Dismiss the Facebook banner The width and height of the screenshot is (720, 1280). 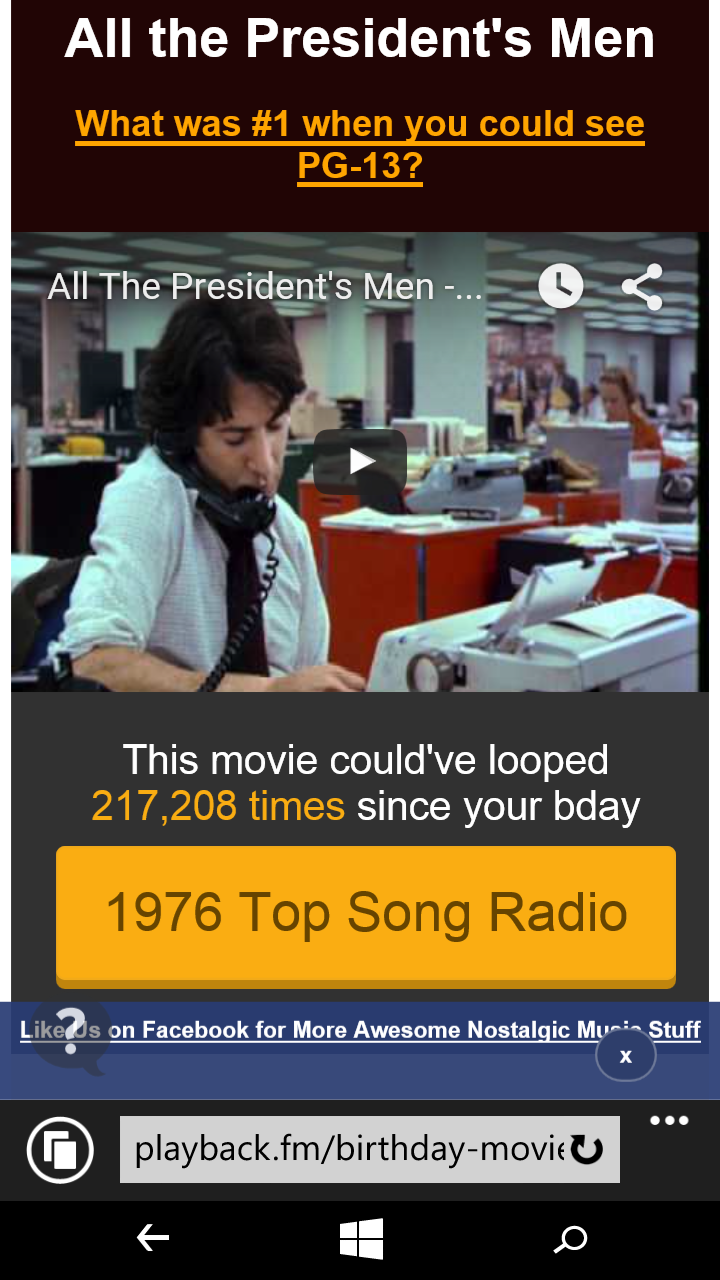click(x=625, y=1056)
